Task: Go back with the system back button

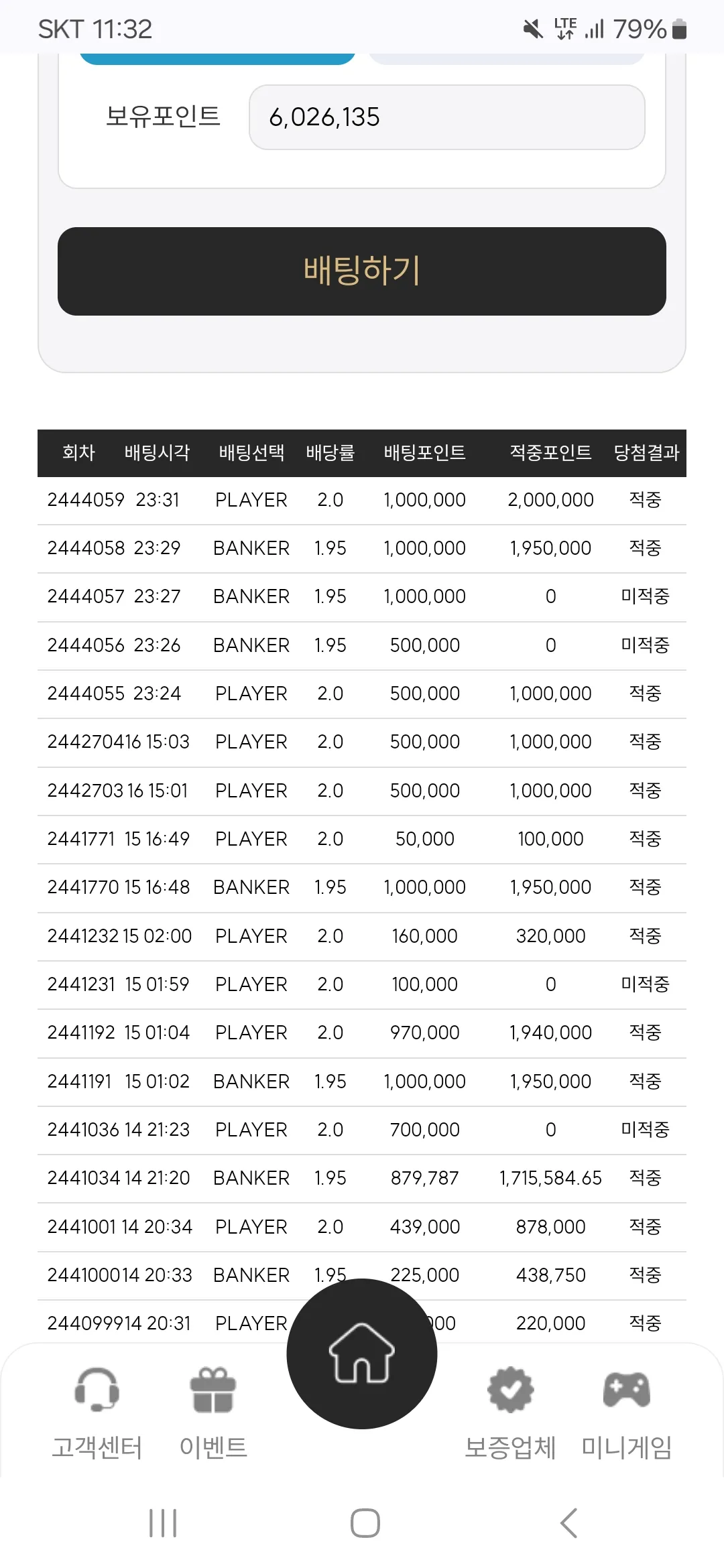Action: 568,1523
